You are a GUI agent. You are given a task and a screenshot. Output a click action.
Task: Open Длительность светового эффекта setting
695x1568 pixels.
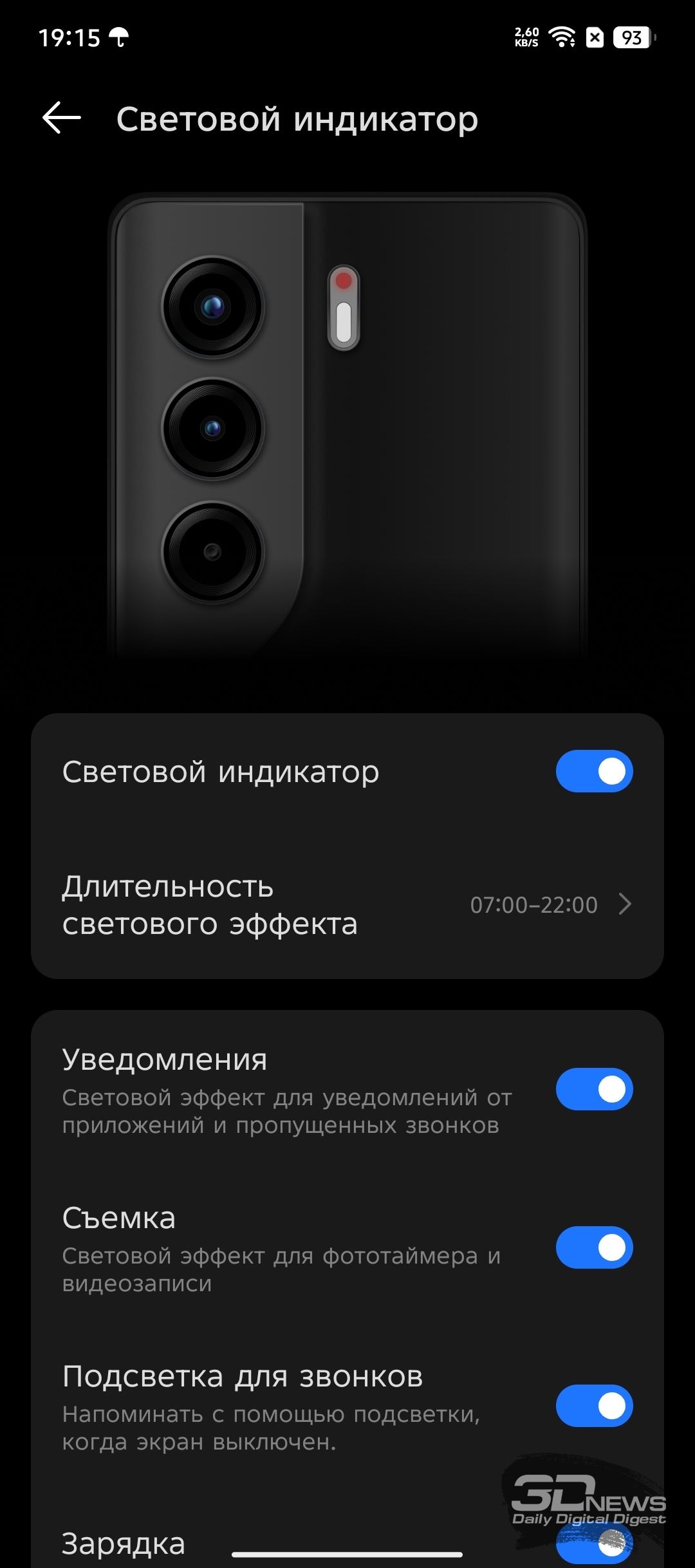click(347, 905)
